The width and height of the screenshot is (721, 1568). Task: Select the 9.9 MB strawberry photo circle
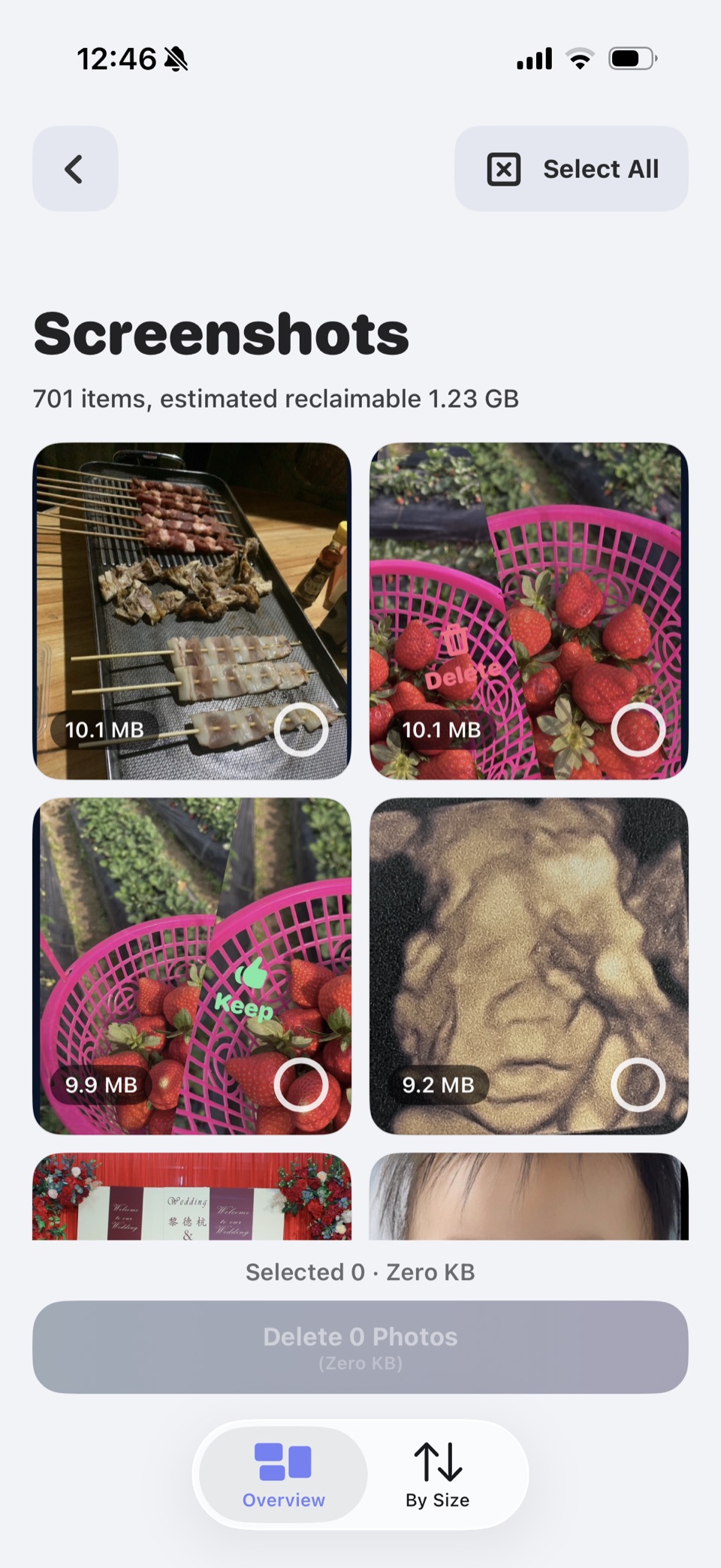pos(300,1084)
